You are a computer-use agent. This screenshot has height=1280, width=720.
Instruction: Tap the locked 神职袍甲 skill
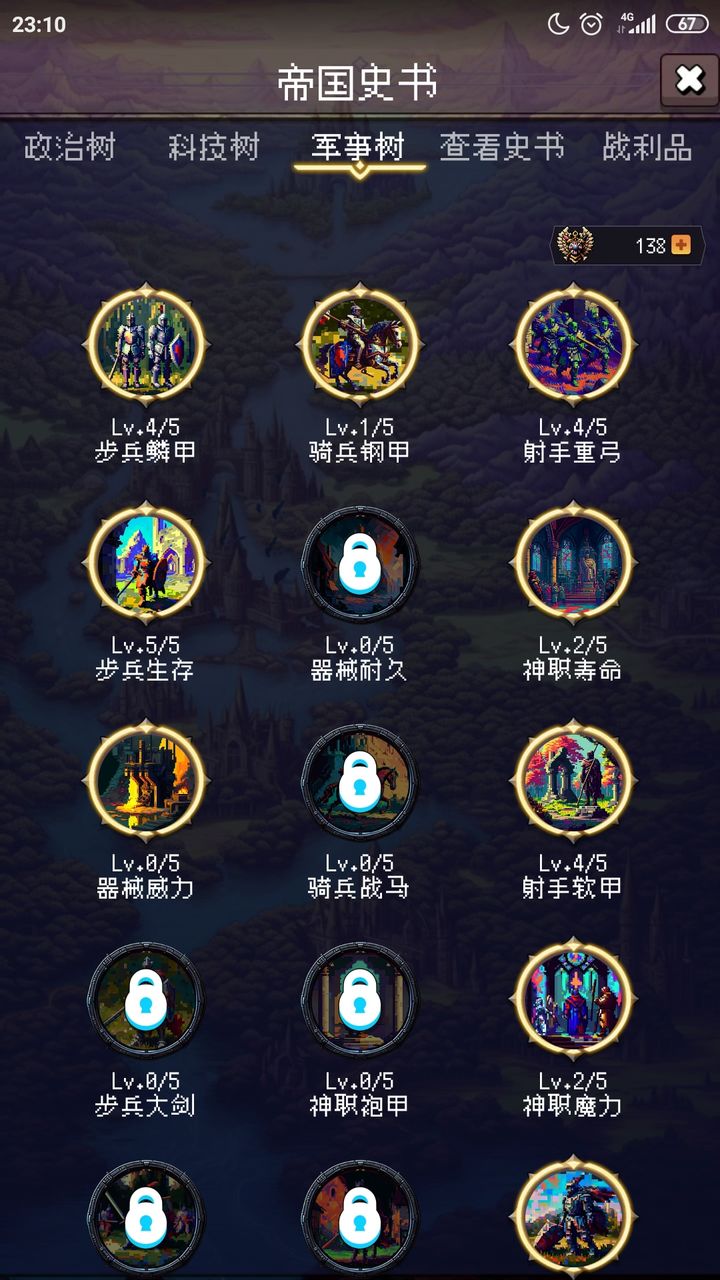click(359, 999)
